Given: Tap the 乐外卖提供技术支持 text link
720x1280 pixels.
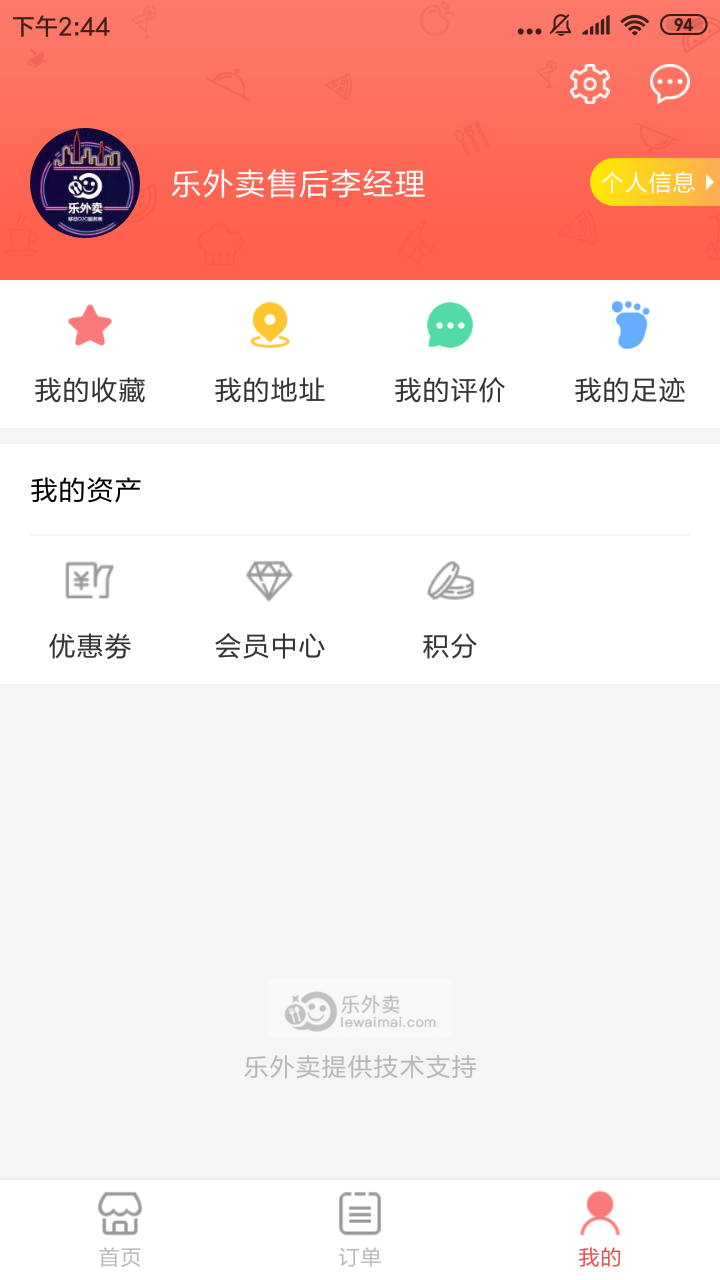Looking at the screenshot, I should pyautogui.click(x=360, y=1068).
